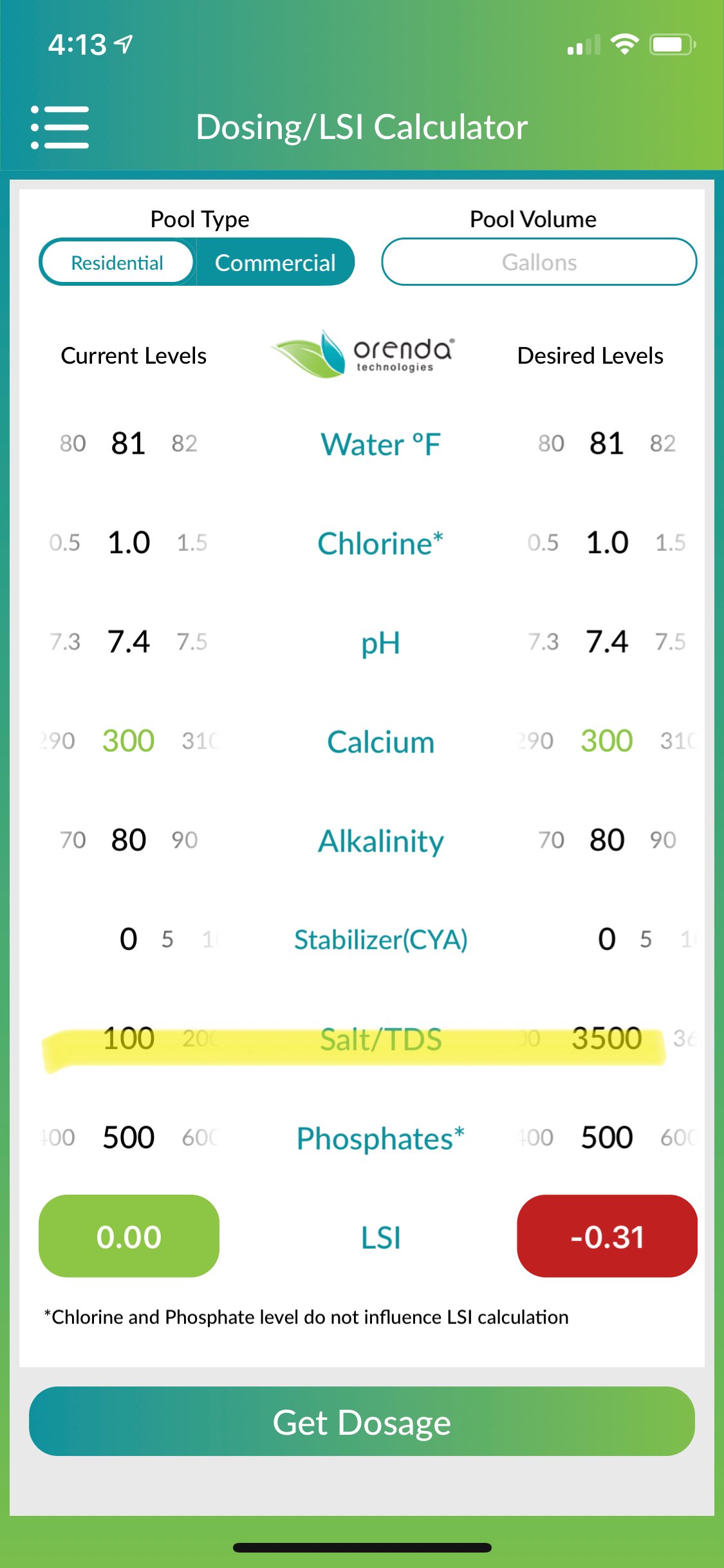
Task: Open the navigation menu
Action: click(x=59, y=126)
